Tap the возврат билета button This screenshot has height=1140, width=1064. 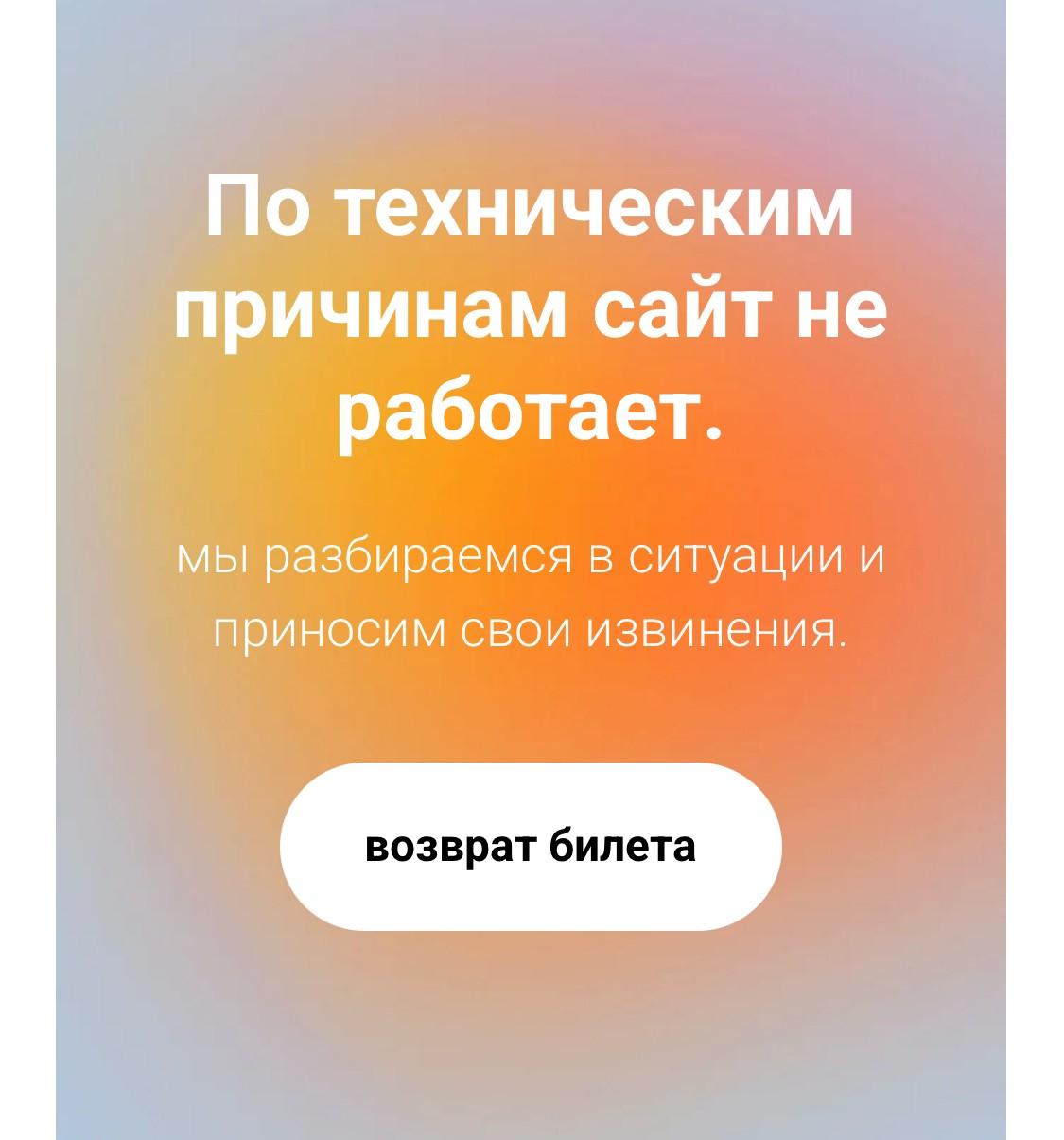[x=531, y=846]
